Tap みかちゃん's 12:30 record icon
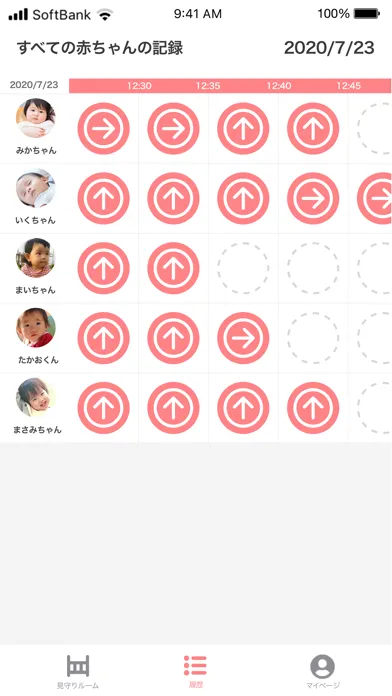The image size is (392, 696). coord(103,128)
